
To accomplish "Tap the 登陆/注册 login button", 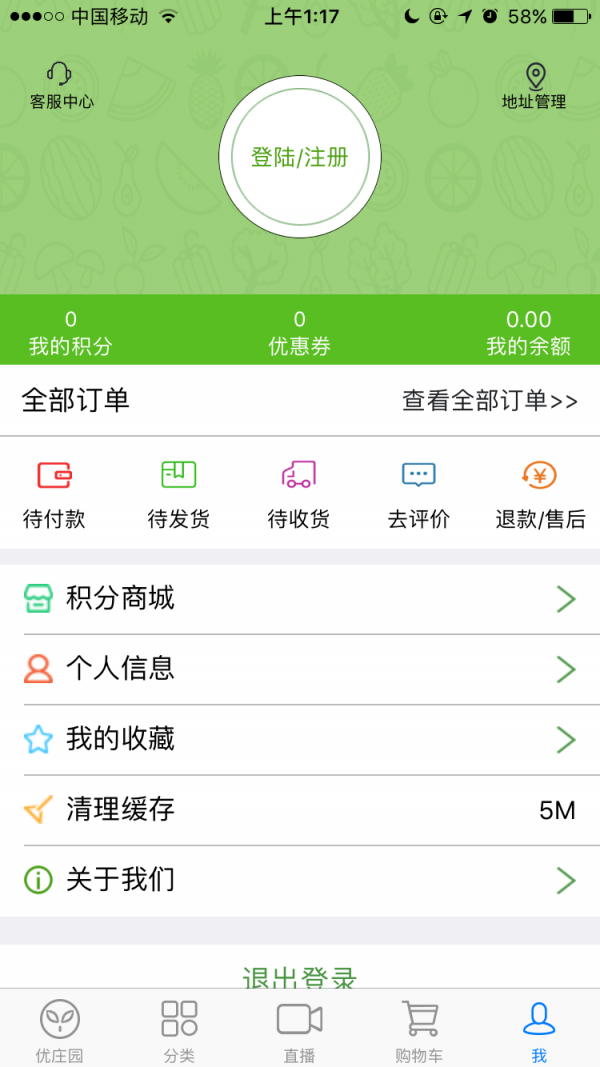I will point(300,158).
